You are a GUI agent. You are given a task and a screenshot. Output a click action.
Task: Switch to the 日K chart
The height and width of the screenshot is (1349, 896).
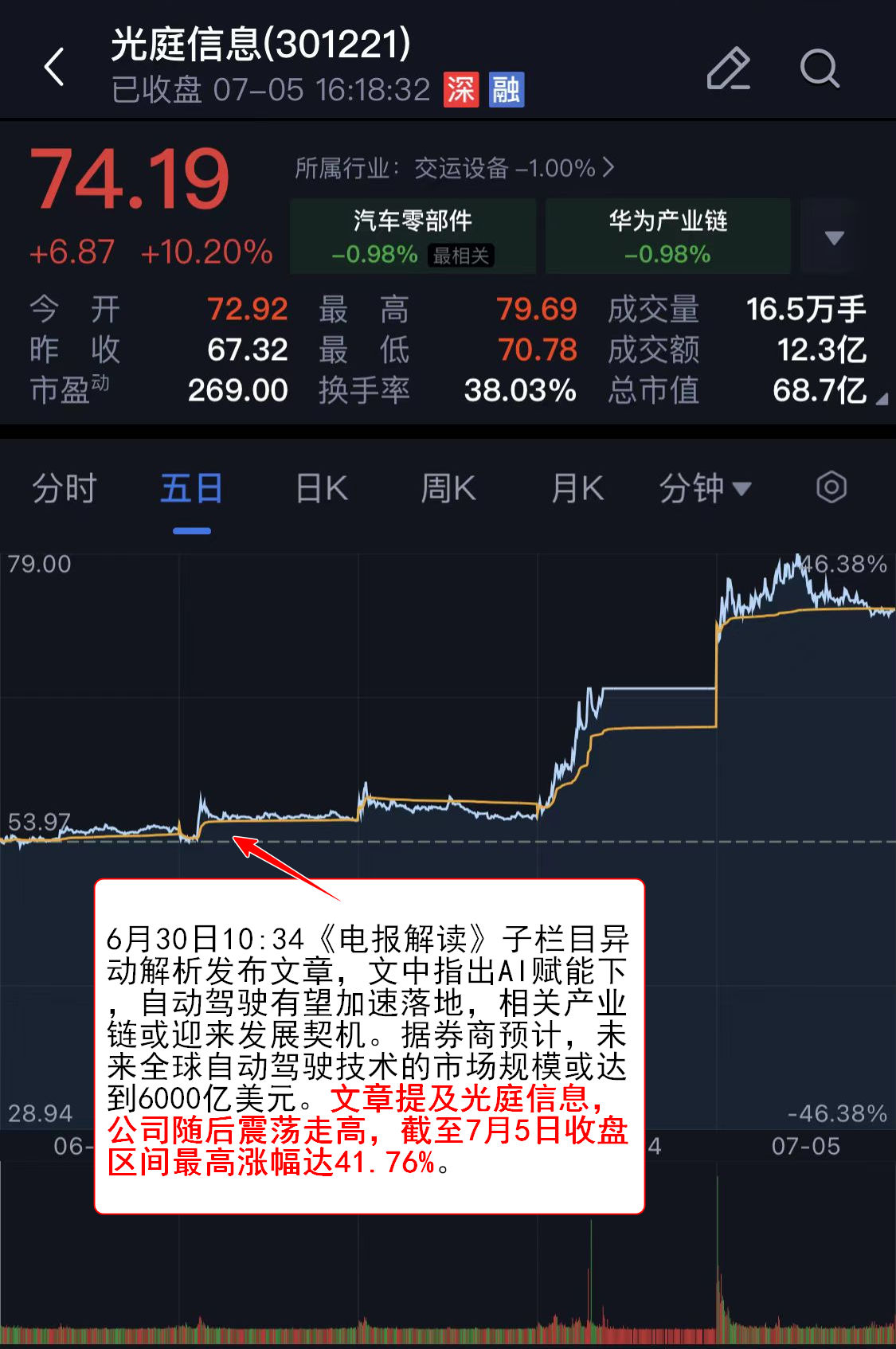[322, 488]
